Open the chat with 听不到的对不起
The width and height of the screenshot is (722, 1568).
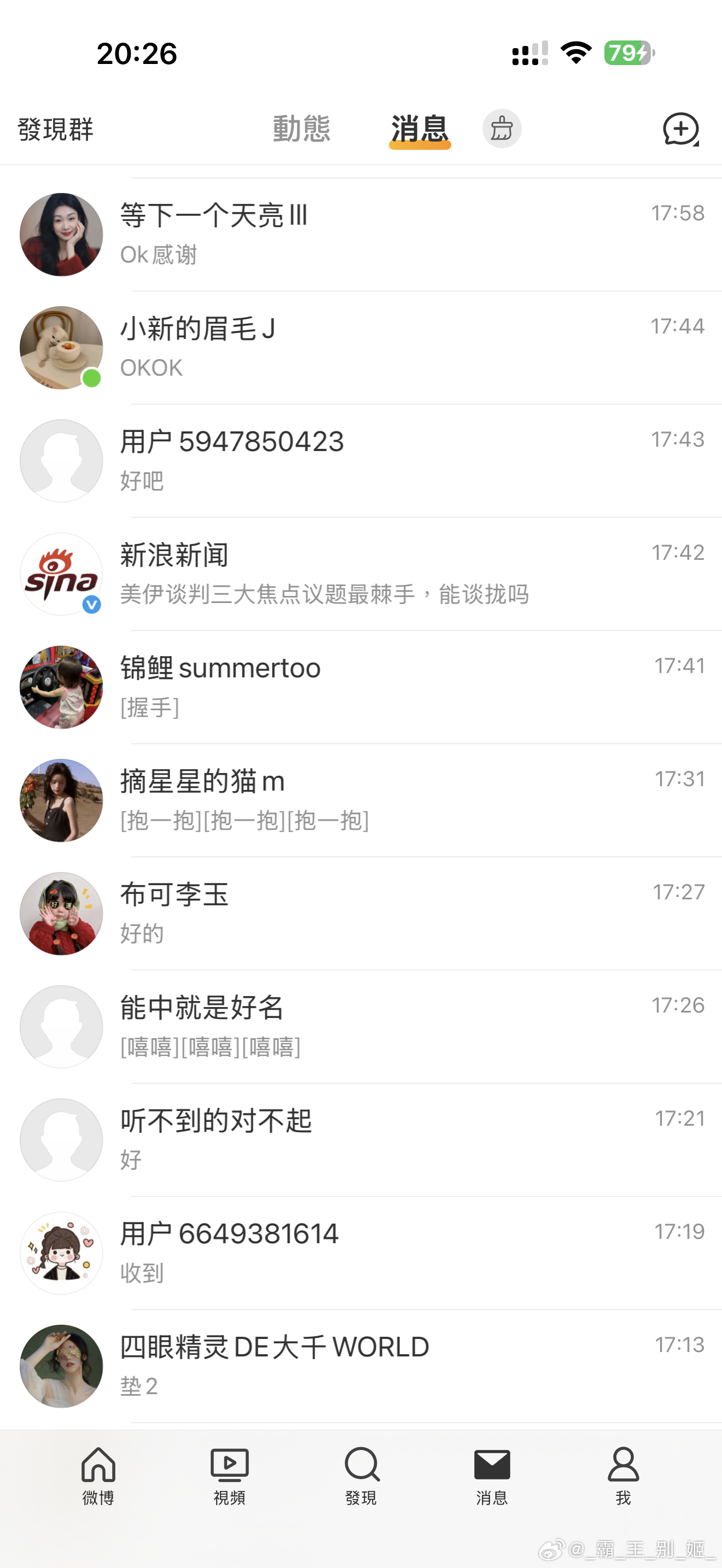[x=365, y=1140]
